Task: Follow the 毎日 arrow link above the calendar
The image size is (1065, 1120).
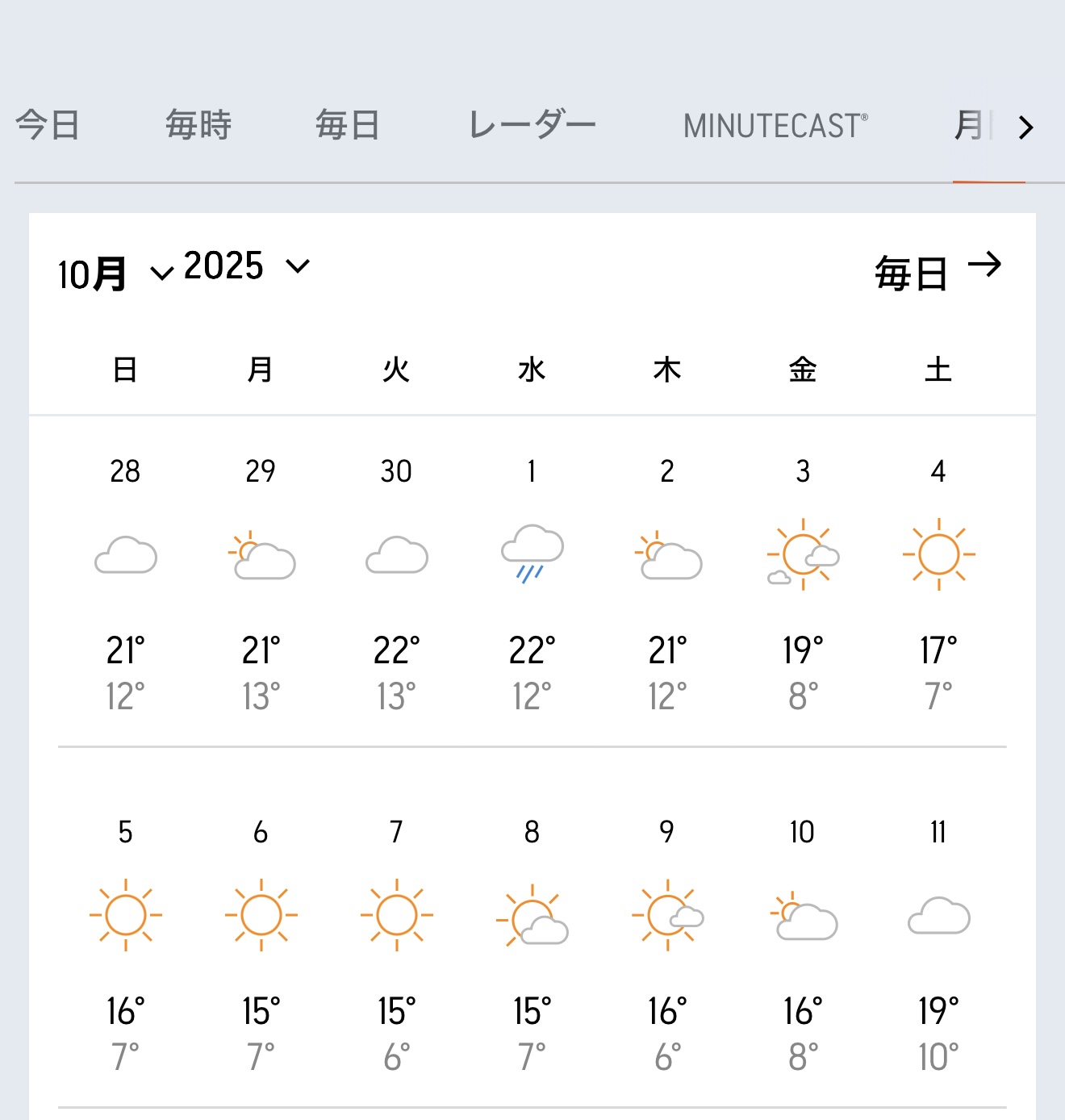Action: [938, 271]
